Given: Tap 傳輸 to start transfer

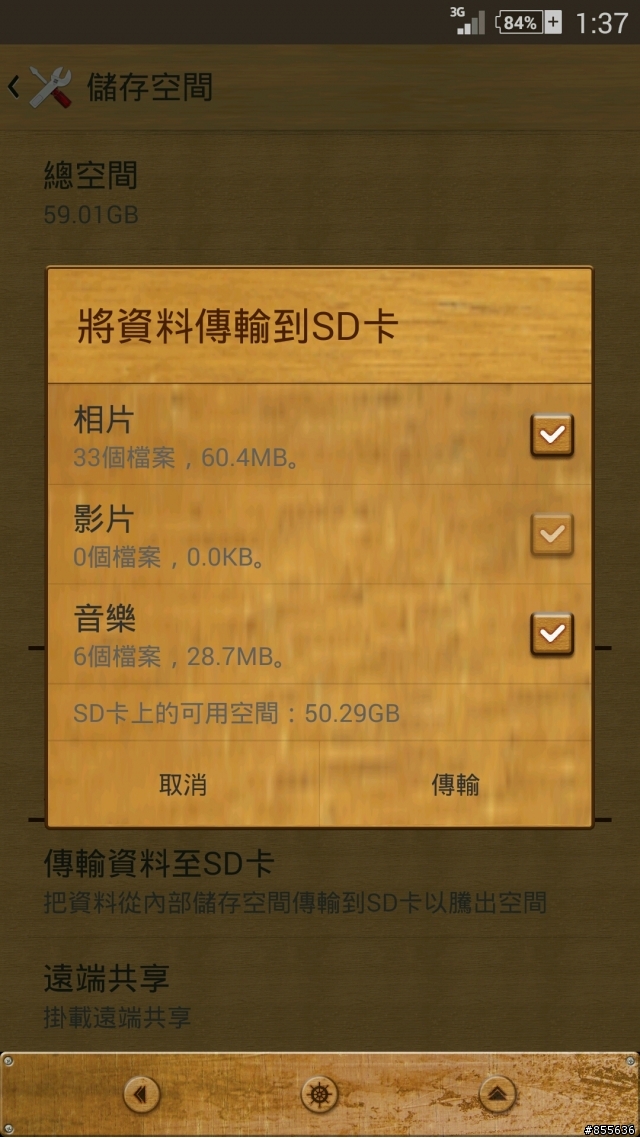Looking at the screenshot, I should [x=456, y=784].
